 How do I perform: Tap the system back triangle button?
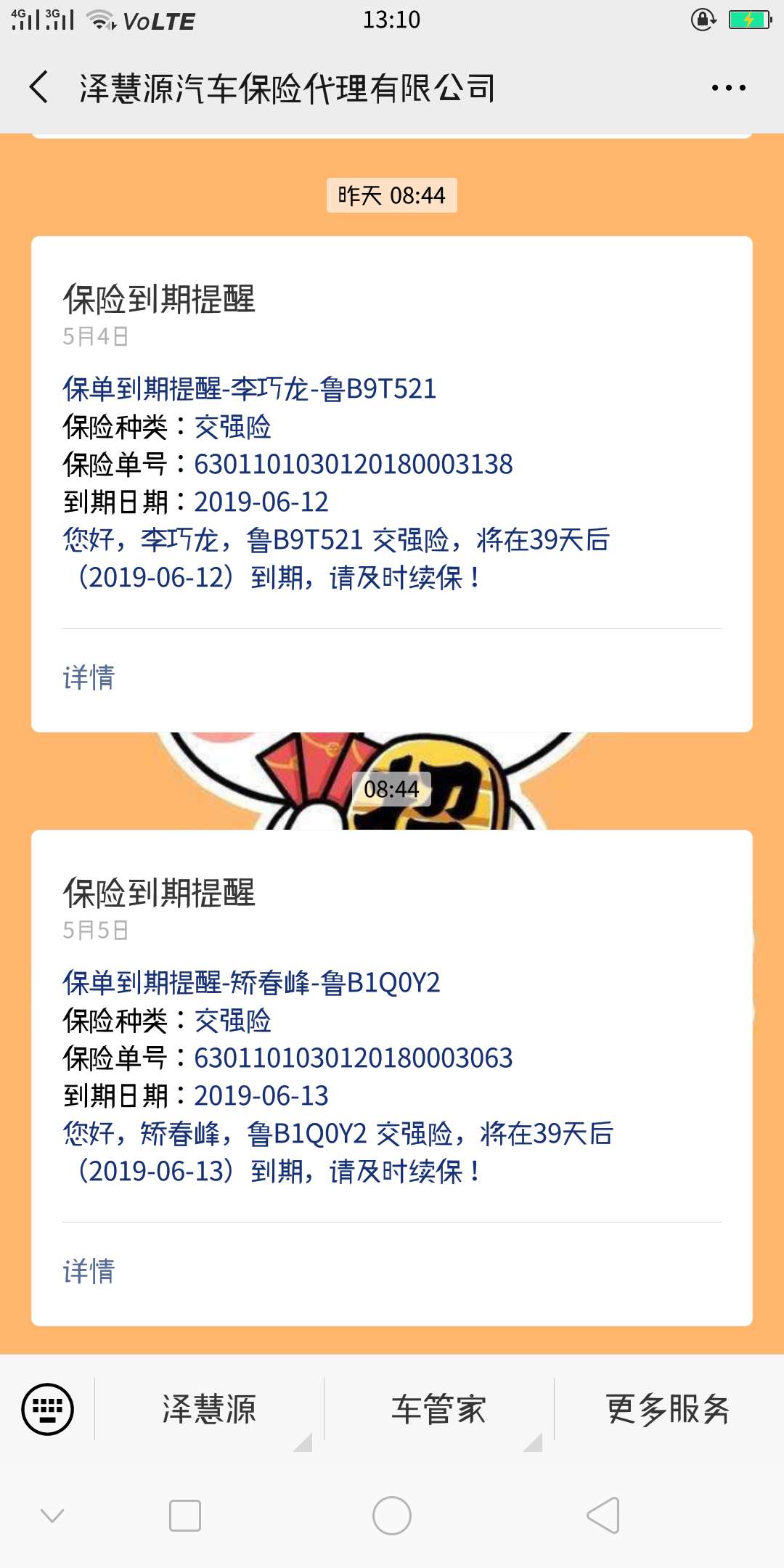click(x=603, y=1516)
